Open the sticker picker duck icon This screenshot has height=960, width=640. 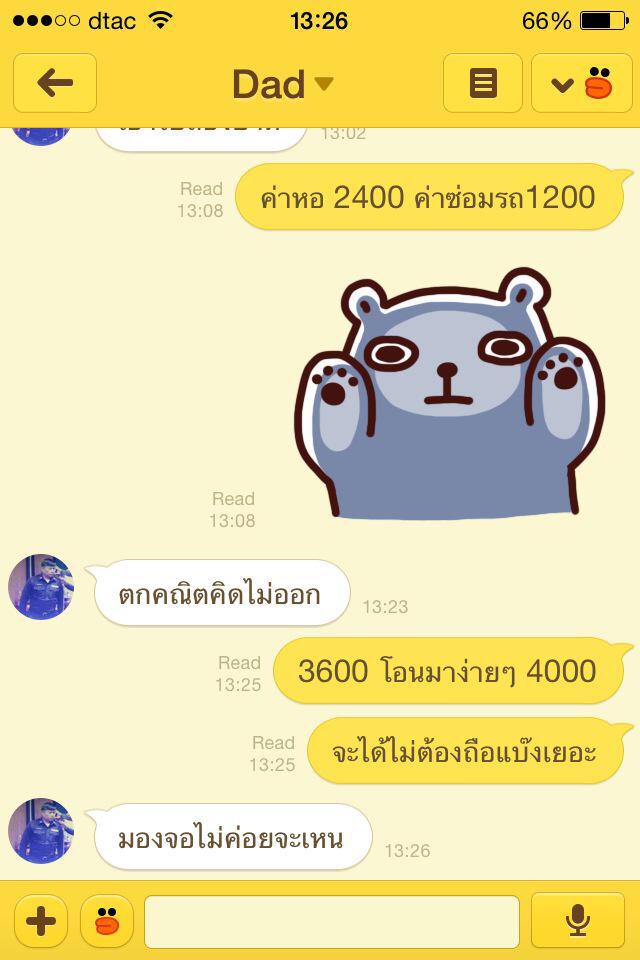[107, 921]
